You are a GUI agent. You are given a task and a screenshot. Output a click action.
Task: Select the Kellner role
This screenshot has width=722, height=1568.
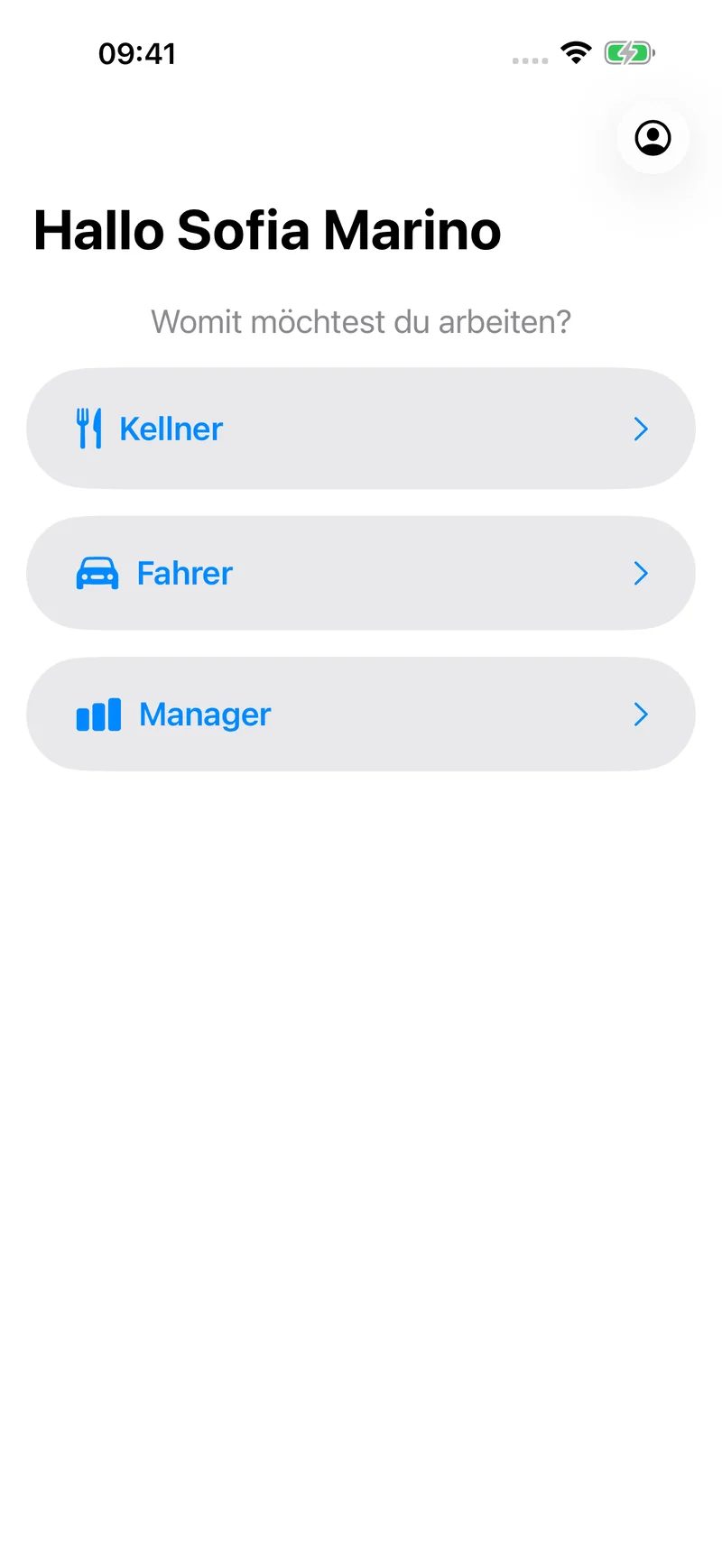pyautogui.click(x=361, y=429)
